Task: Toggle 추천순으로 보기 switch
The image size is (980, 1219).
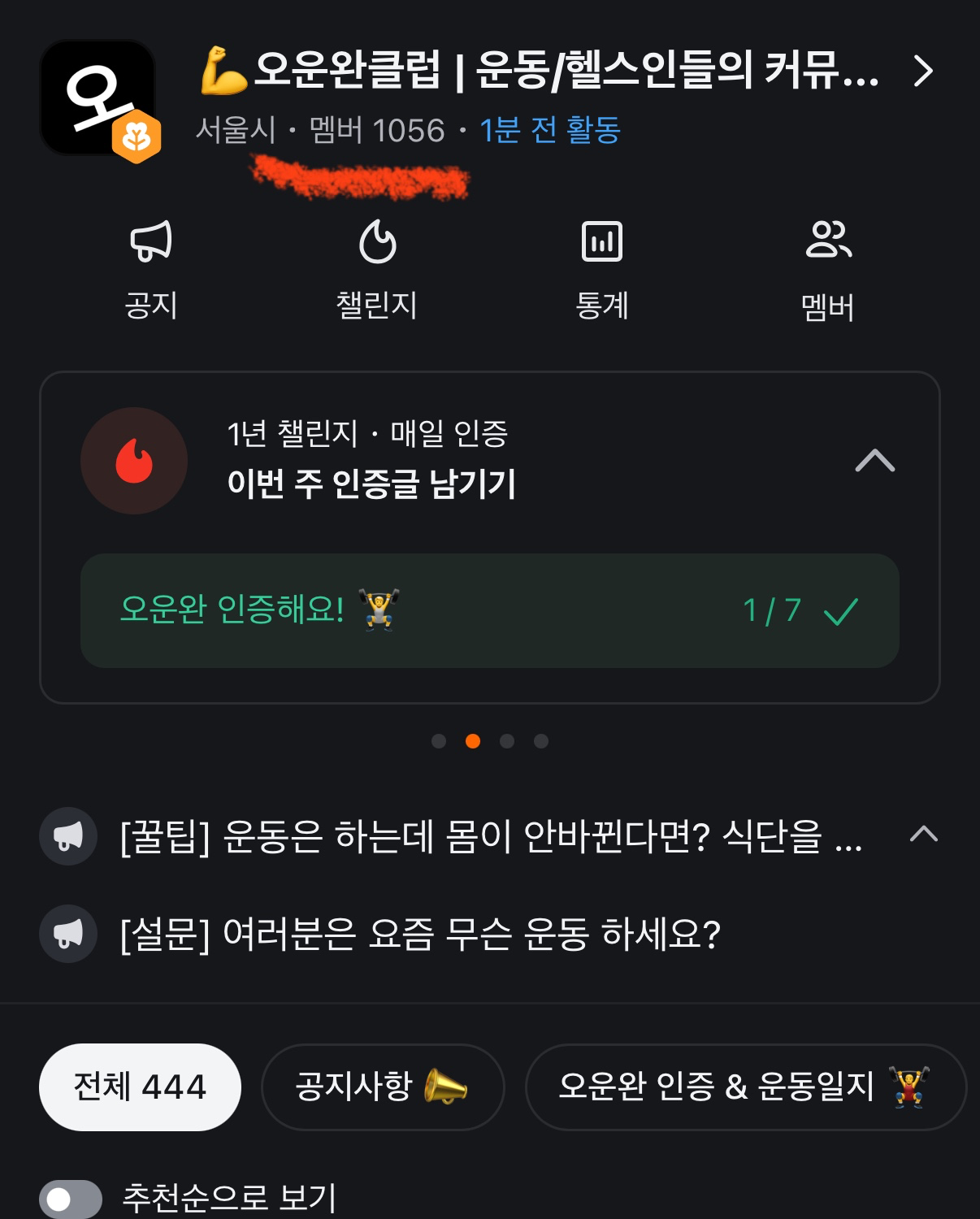Action: tap(71, 1198)
